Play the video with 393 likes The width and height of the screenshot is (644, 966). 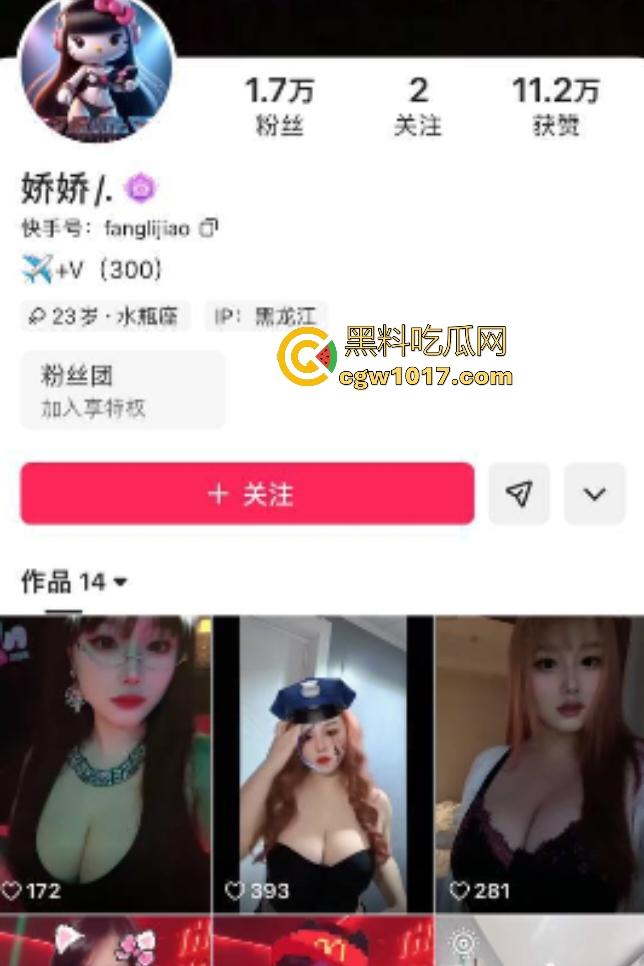pyautogui.click(x=322, y=764)
